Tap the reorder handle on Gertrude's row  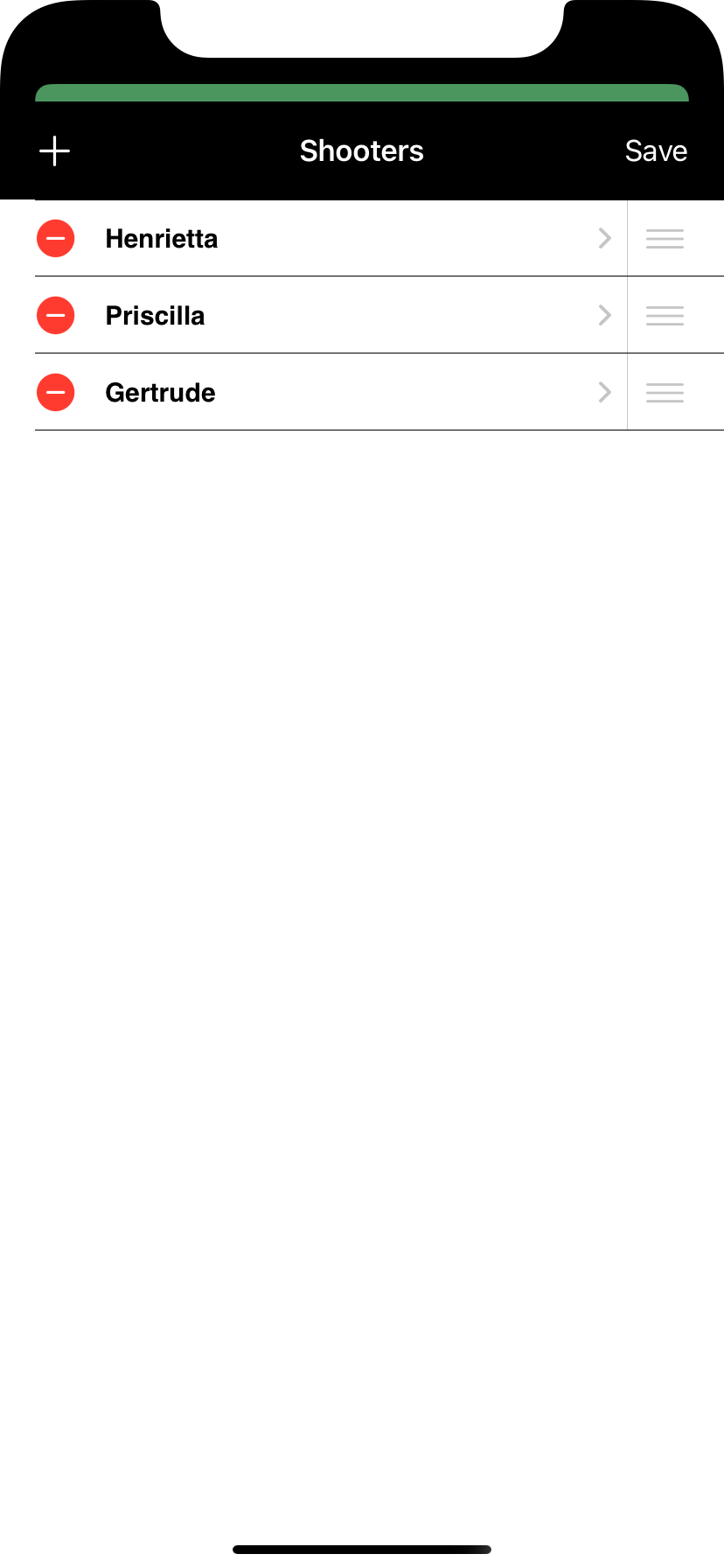click(665, 393)
